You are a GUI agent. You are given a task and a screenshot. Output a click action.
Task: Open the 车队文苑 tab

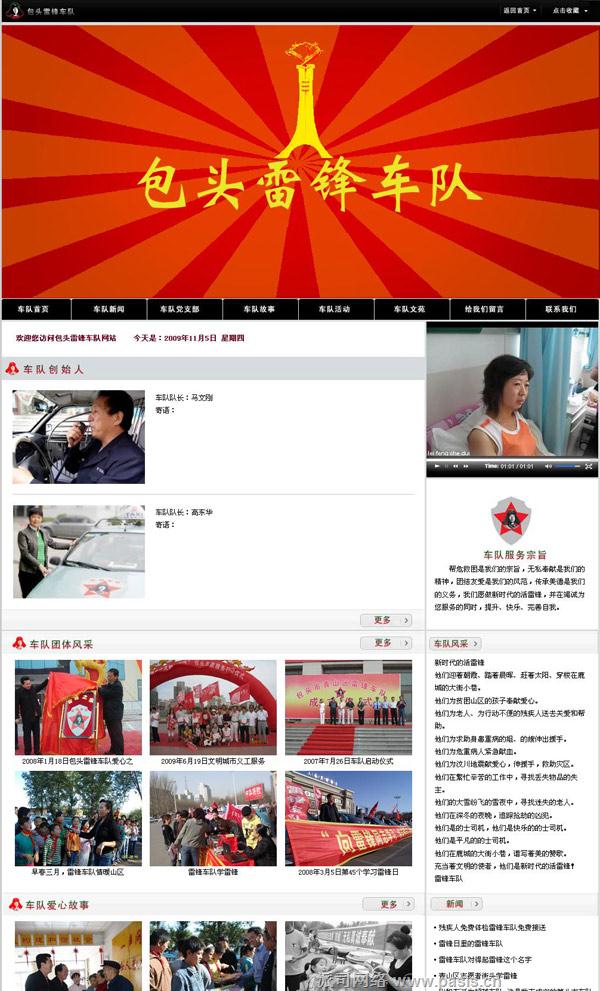pyautogui.click(x=409, y=310)
